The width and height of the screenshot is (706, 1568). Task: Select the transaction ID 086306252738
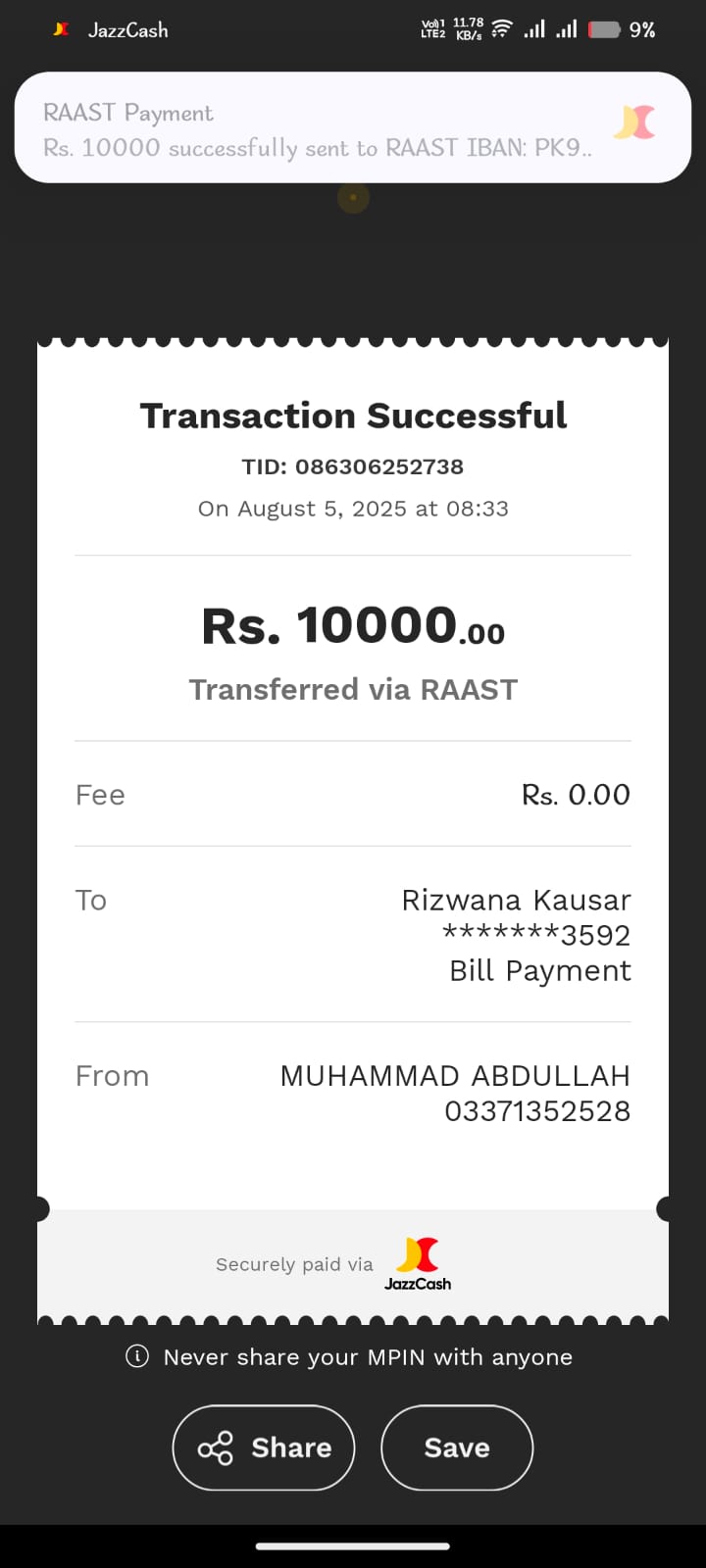click(378, 466)
